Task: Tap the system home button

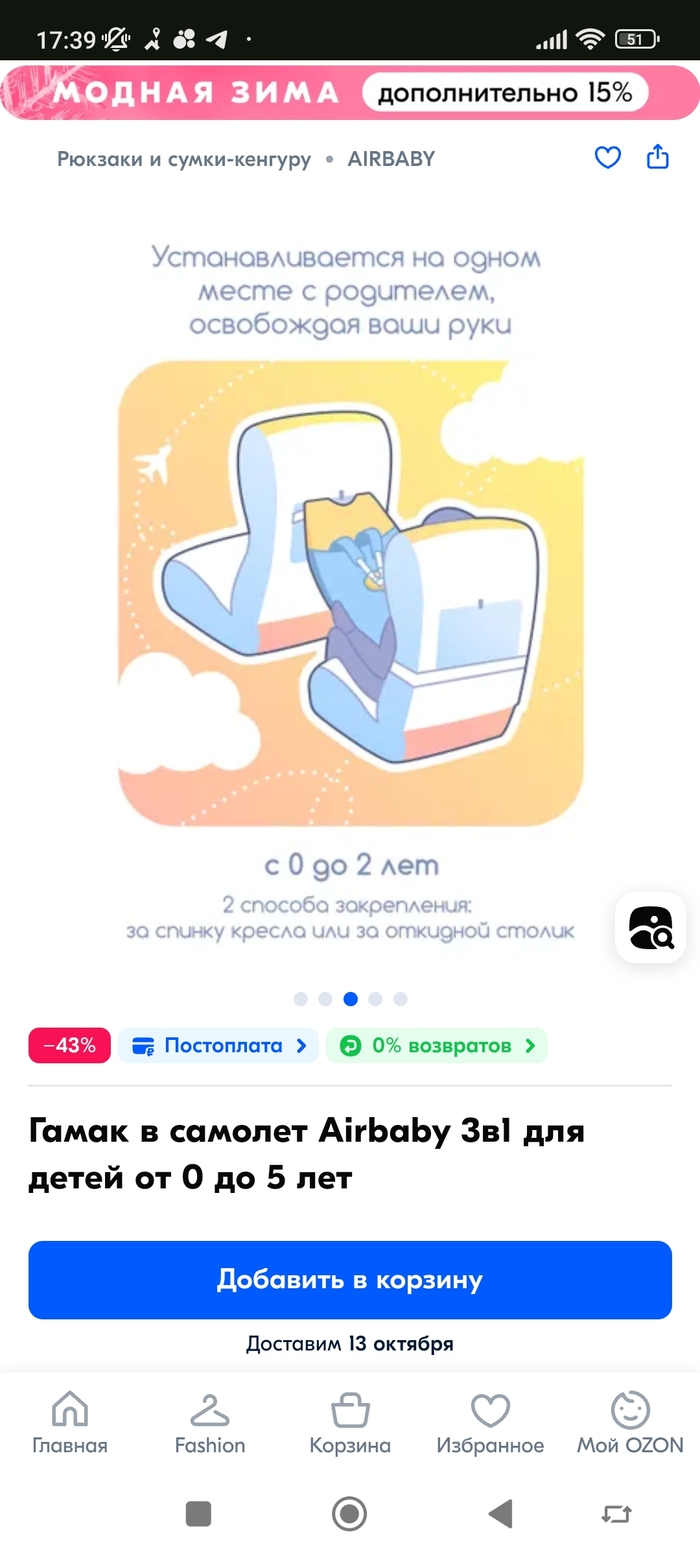Action: (349, 1514)
